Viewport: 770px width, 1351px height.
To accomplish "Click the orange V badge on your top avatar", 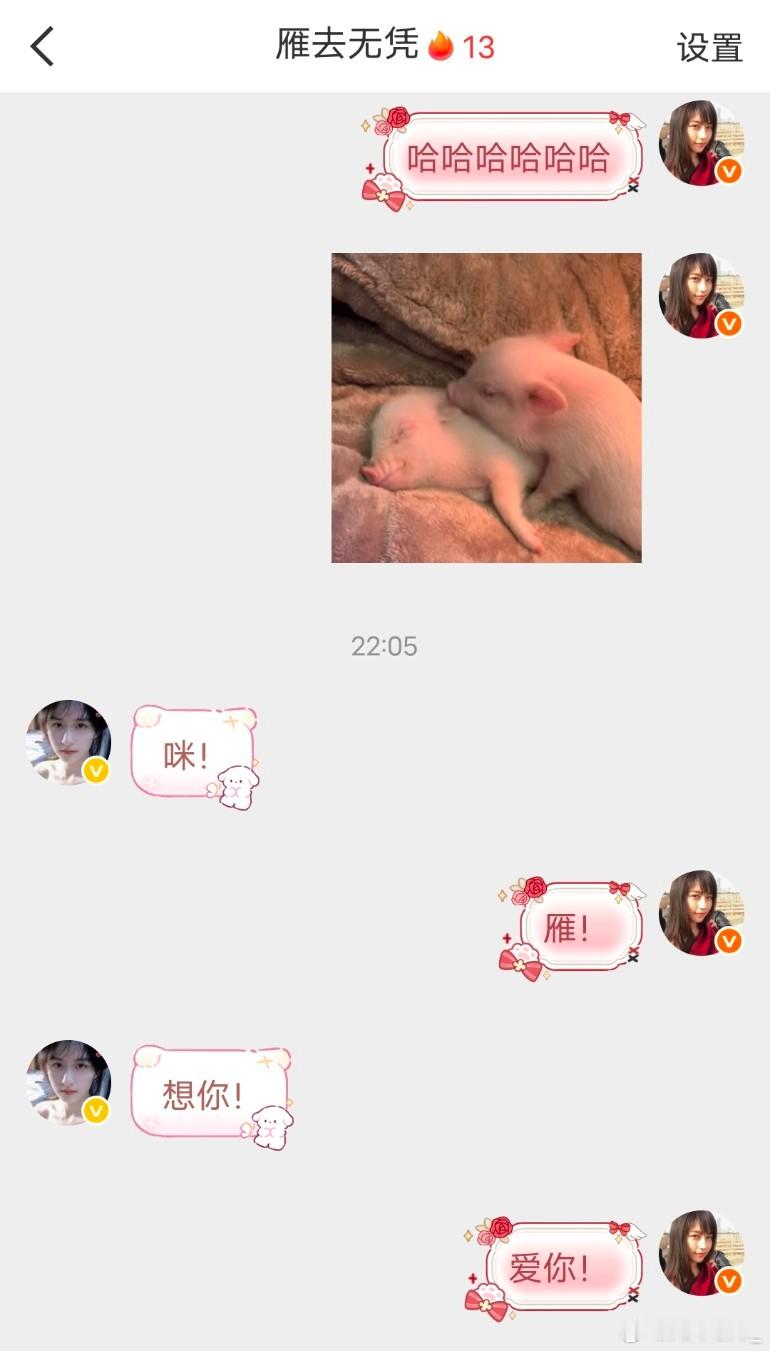I will [x=728, y=172].
